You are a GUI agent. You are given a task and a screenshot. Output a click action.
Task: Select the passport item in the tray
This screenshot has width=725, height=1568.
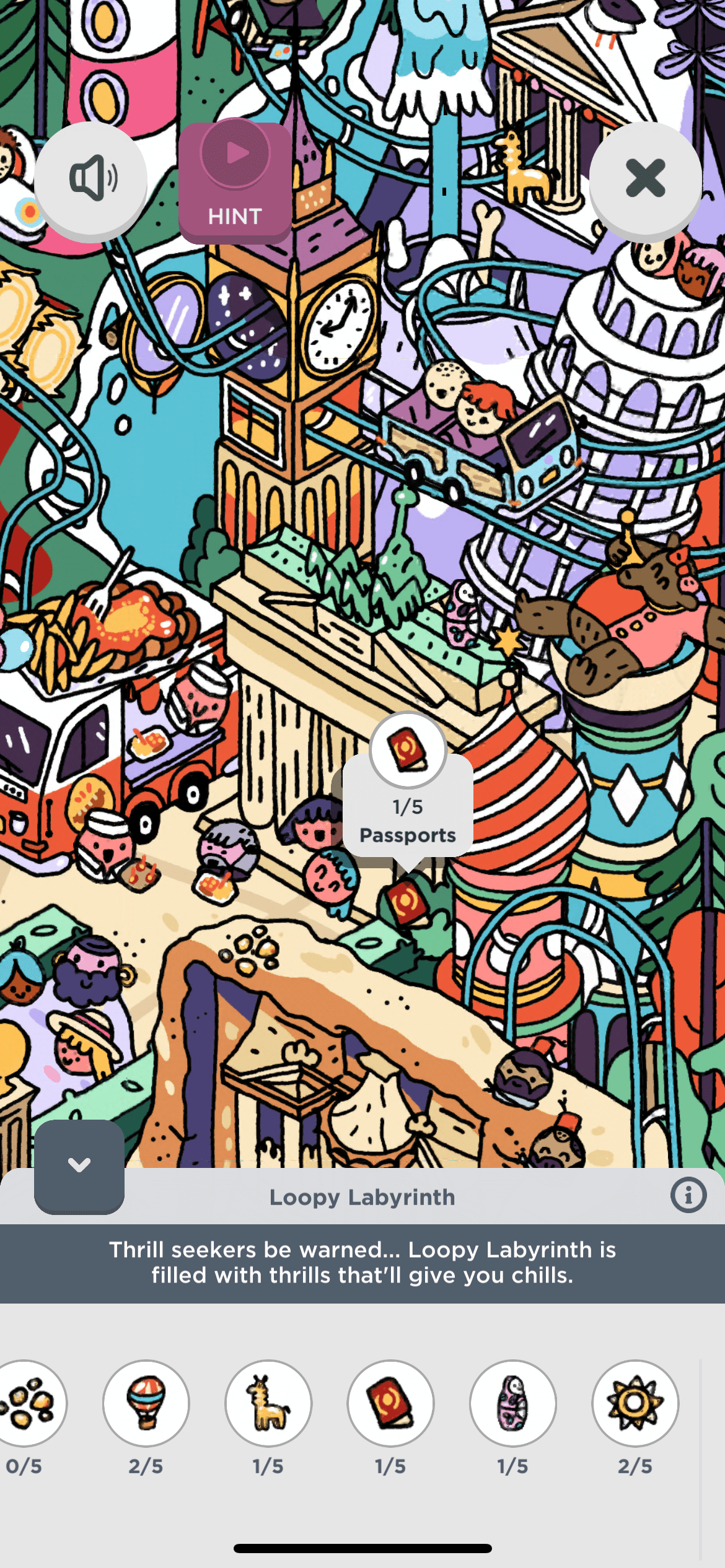click(390, 1403)
